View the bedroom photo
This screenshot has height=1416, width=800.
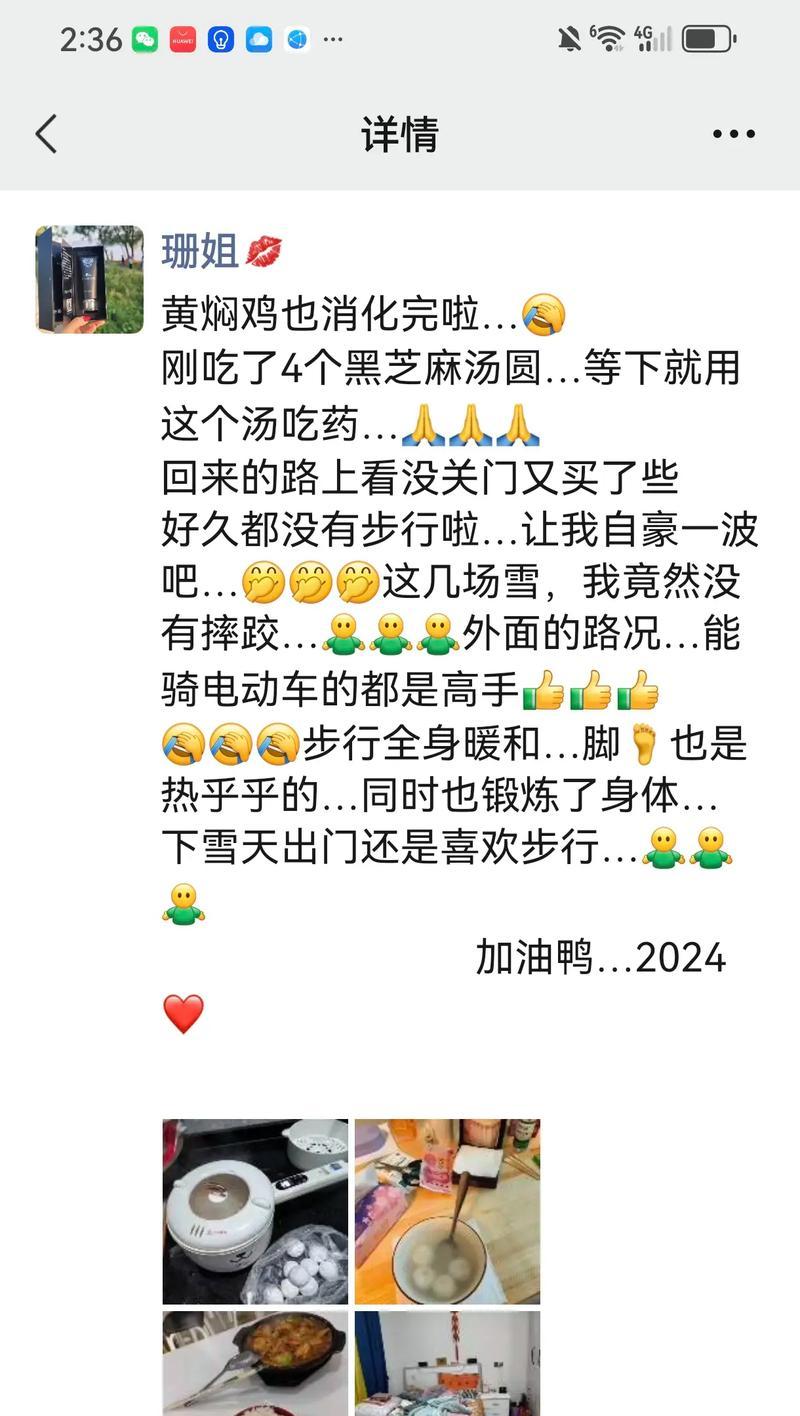pyautogui.click(x=447, y=1362)
